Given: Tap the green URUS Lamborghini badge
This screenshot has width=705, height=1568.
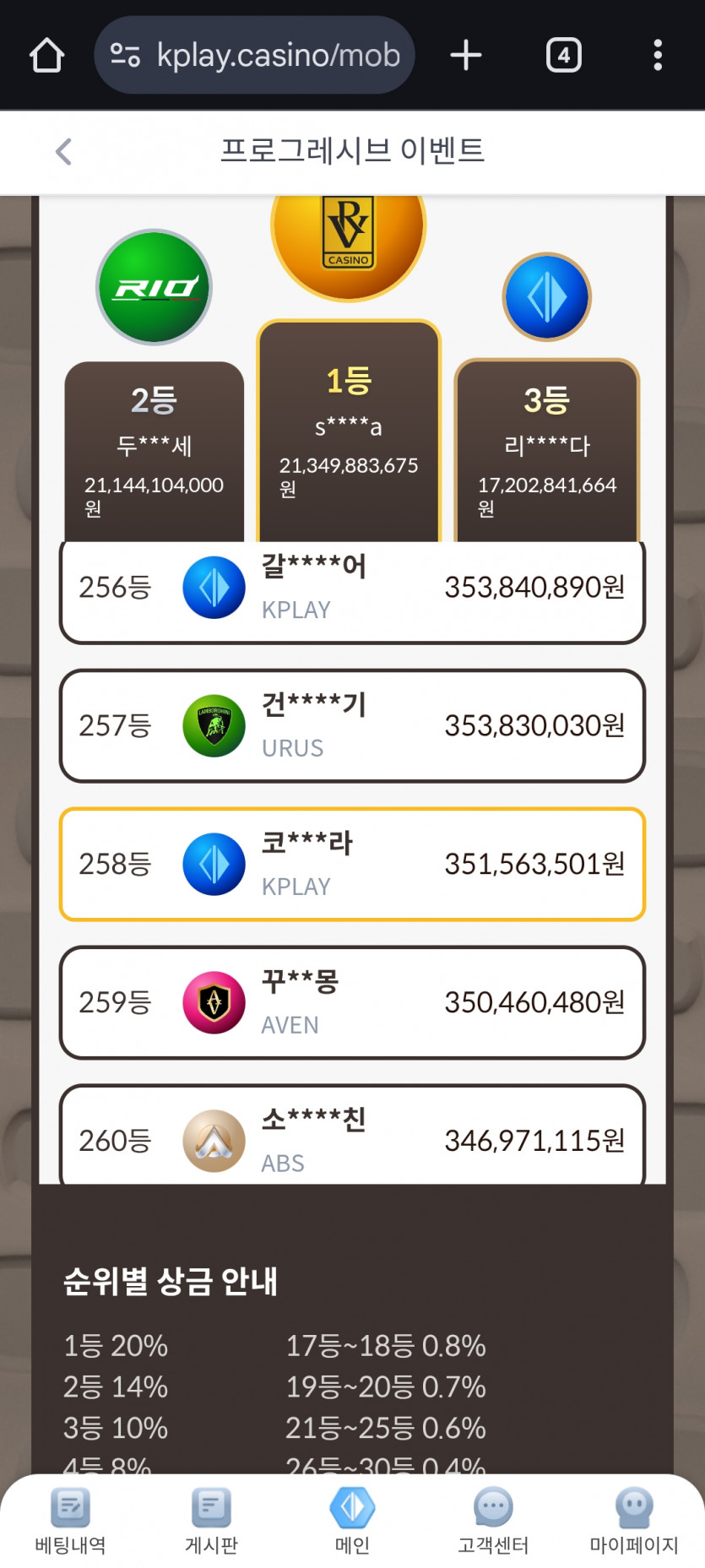Looking at the screenshot, I should (x=213, y=726).
